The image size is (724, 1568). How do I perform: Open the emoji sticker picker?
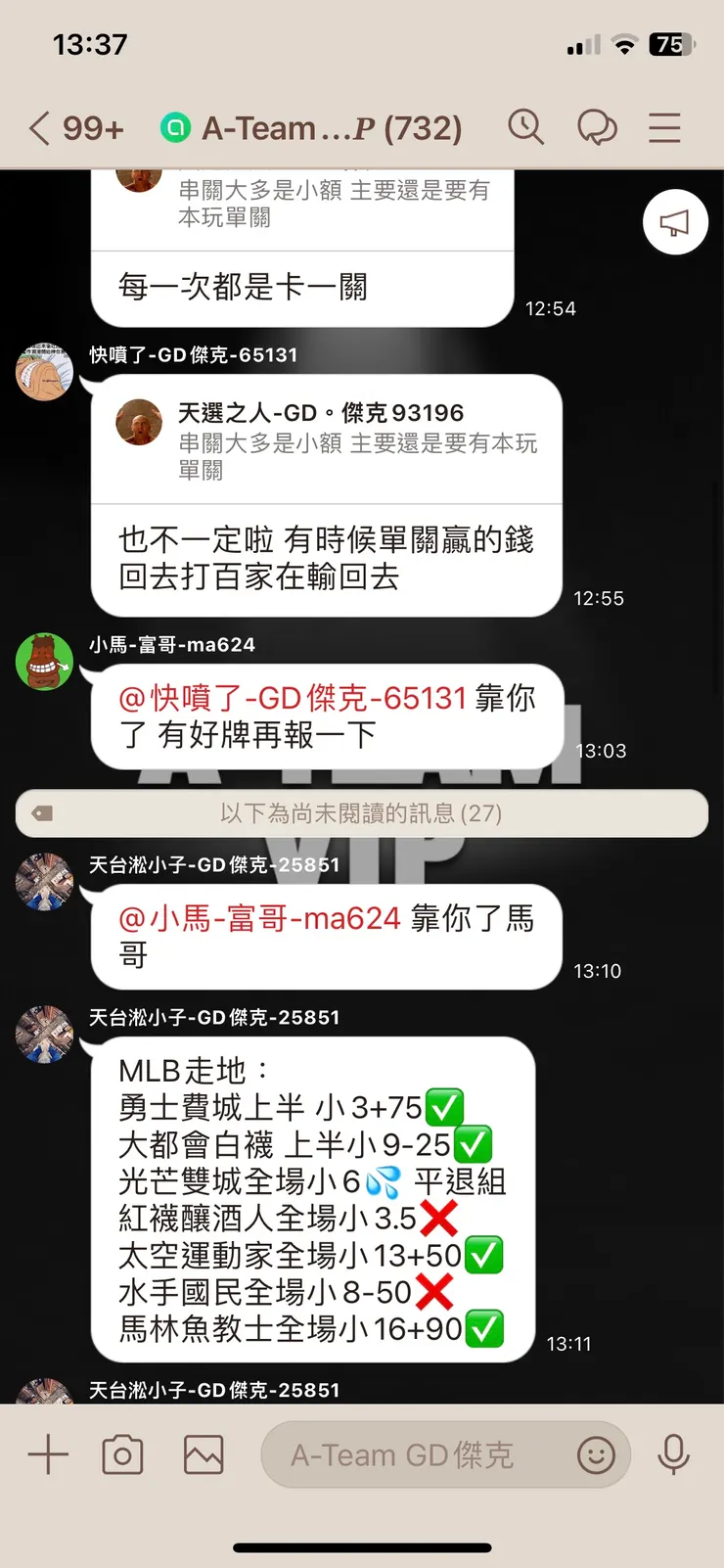pyautogui.click(x=597, y=1454)
